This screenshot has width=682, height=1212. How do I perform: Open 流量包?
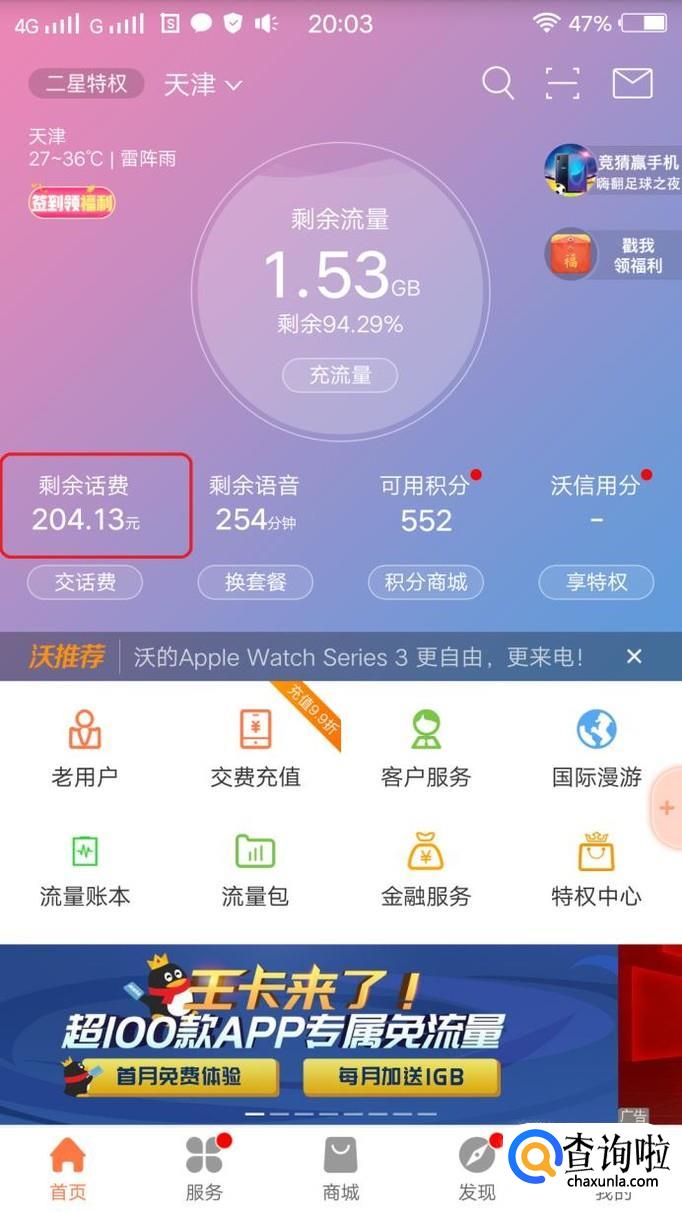[x=255, y=866]
